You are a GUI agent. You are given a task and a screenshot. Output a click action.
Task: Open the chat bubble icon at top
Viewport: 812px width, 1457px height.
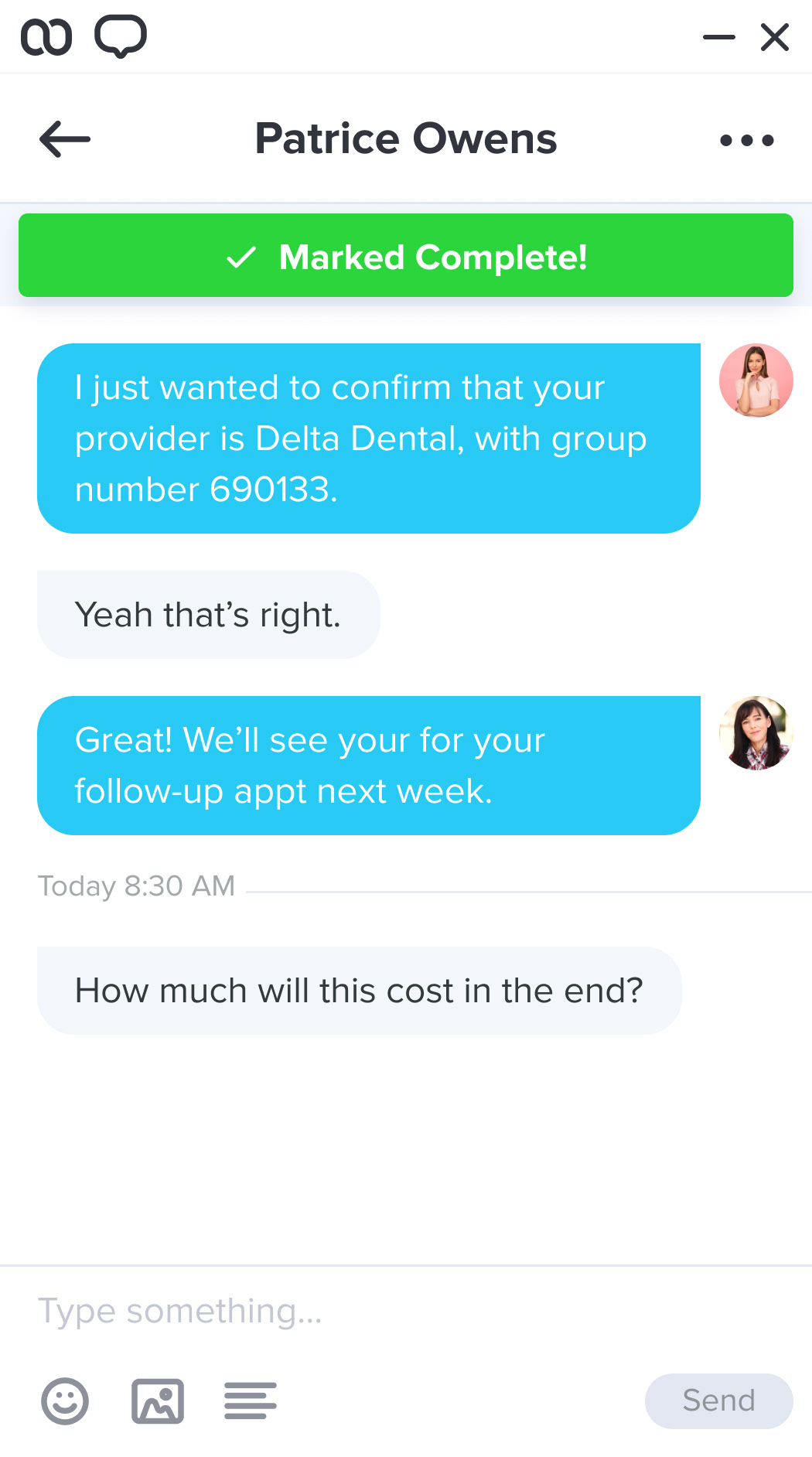(121, 36)
